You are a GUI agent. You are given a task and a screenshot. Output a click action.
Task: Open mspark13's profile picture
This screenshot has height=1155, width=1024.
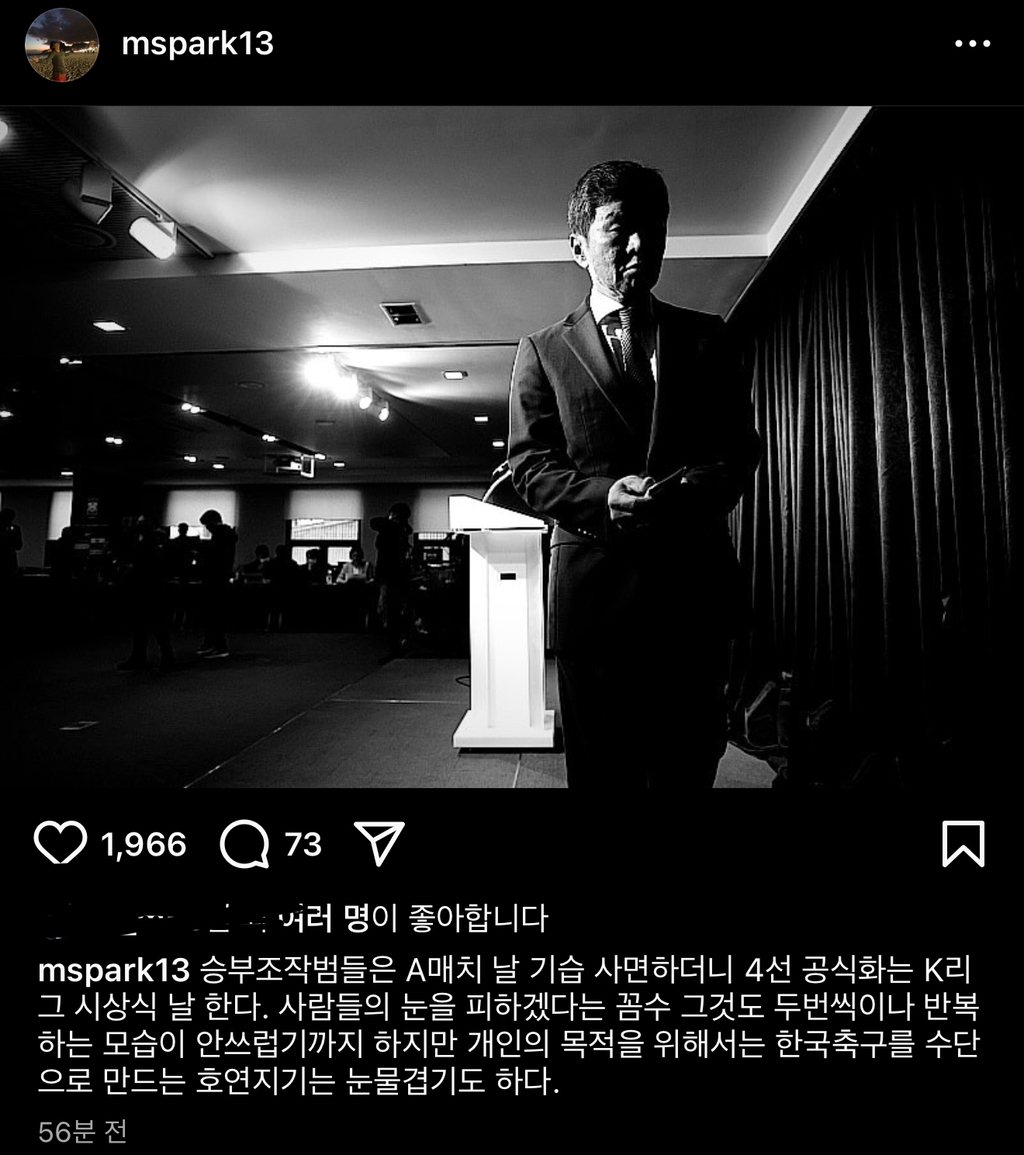[62, 45]
